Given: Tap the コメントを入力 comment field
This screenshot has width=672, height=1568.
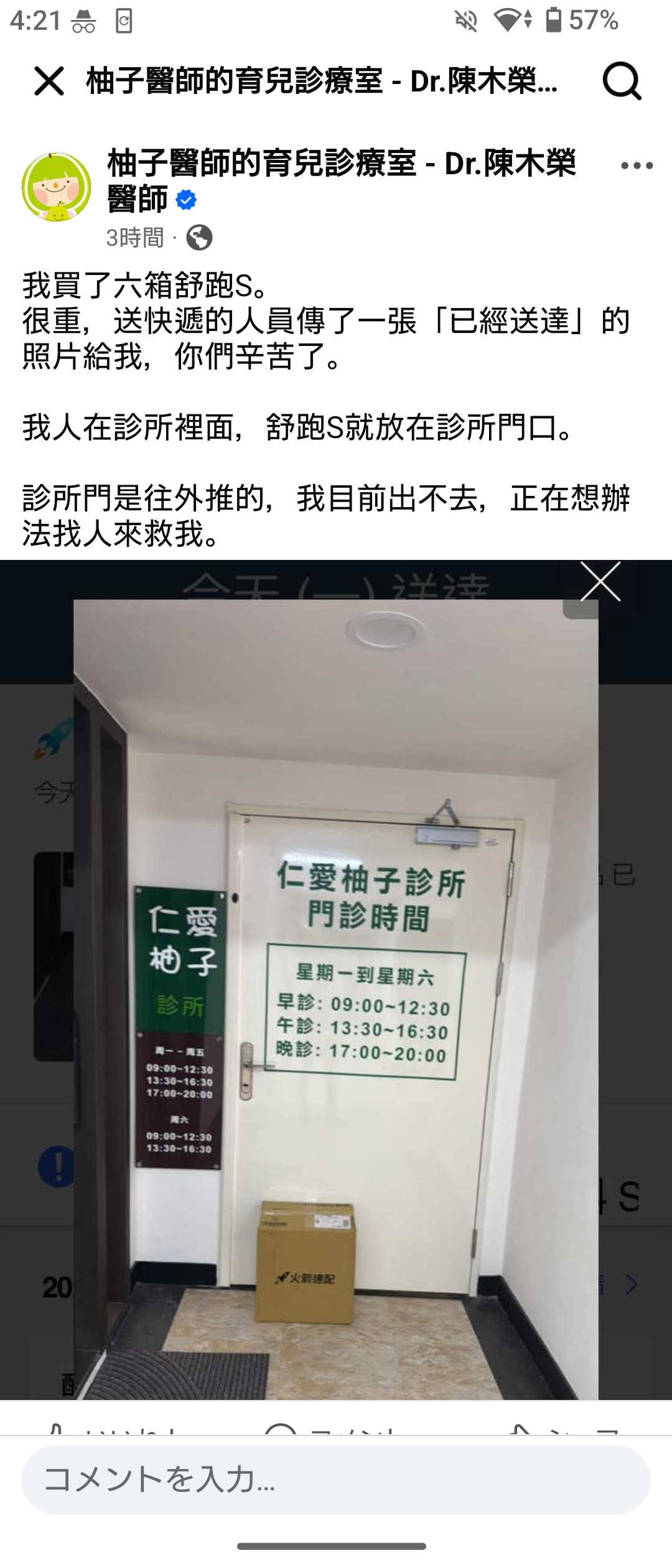Looking at the screenshot, I should 336,1480.
